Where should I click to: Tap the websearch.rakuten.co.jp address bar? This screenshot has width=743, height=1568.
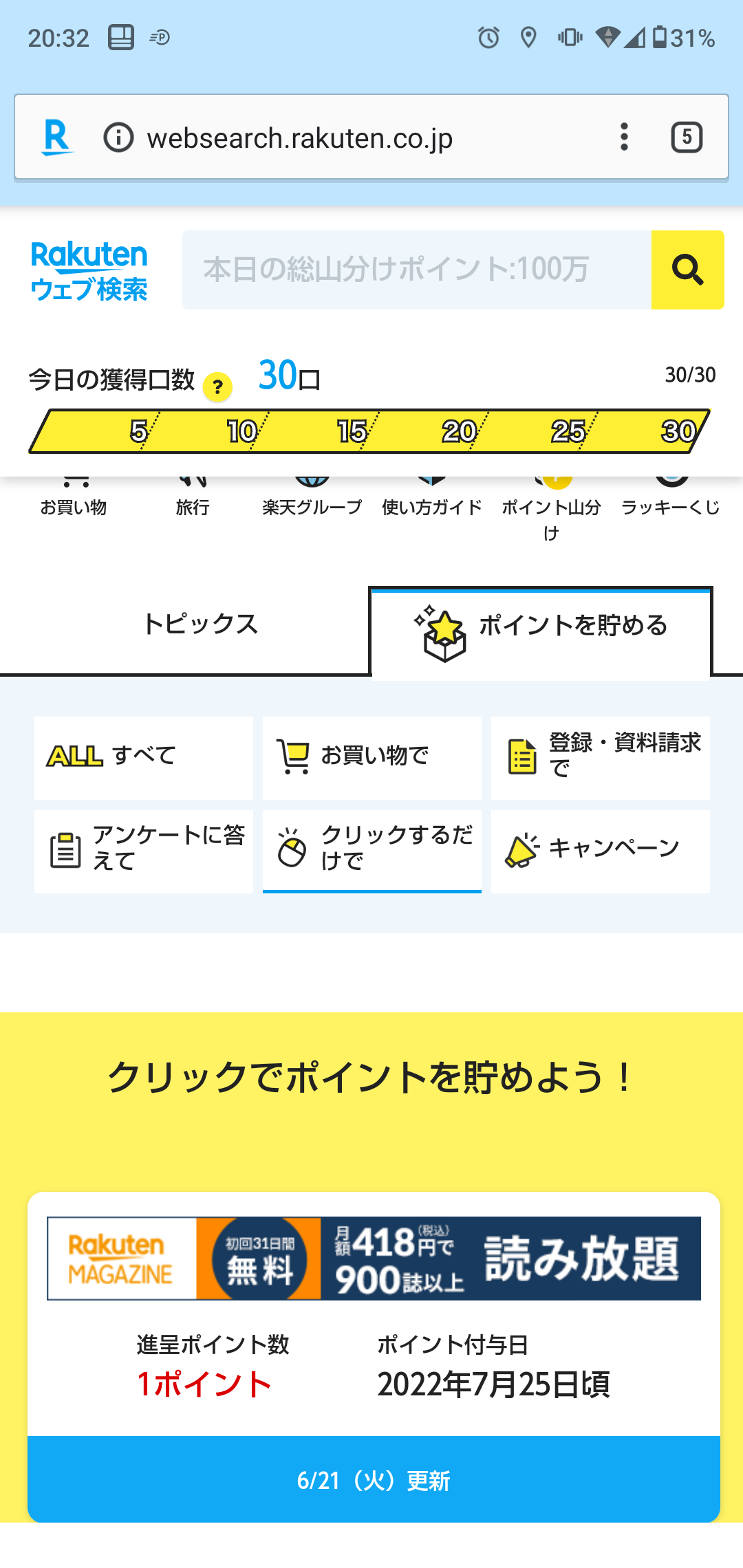pos(299,138)
